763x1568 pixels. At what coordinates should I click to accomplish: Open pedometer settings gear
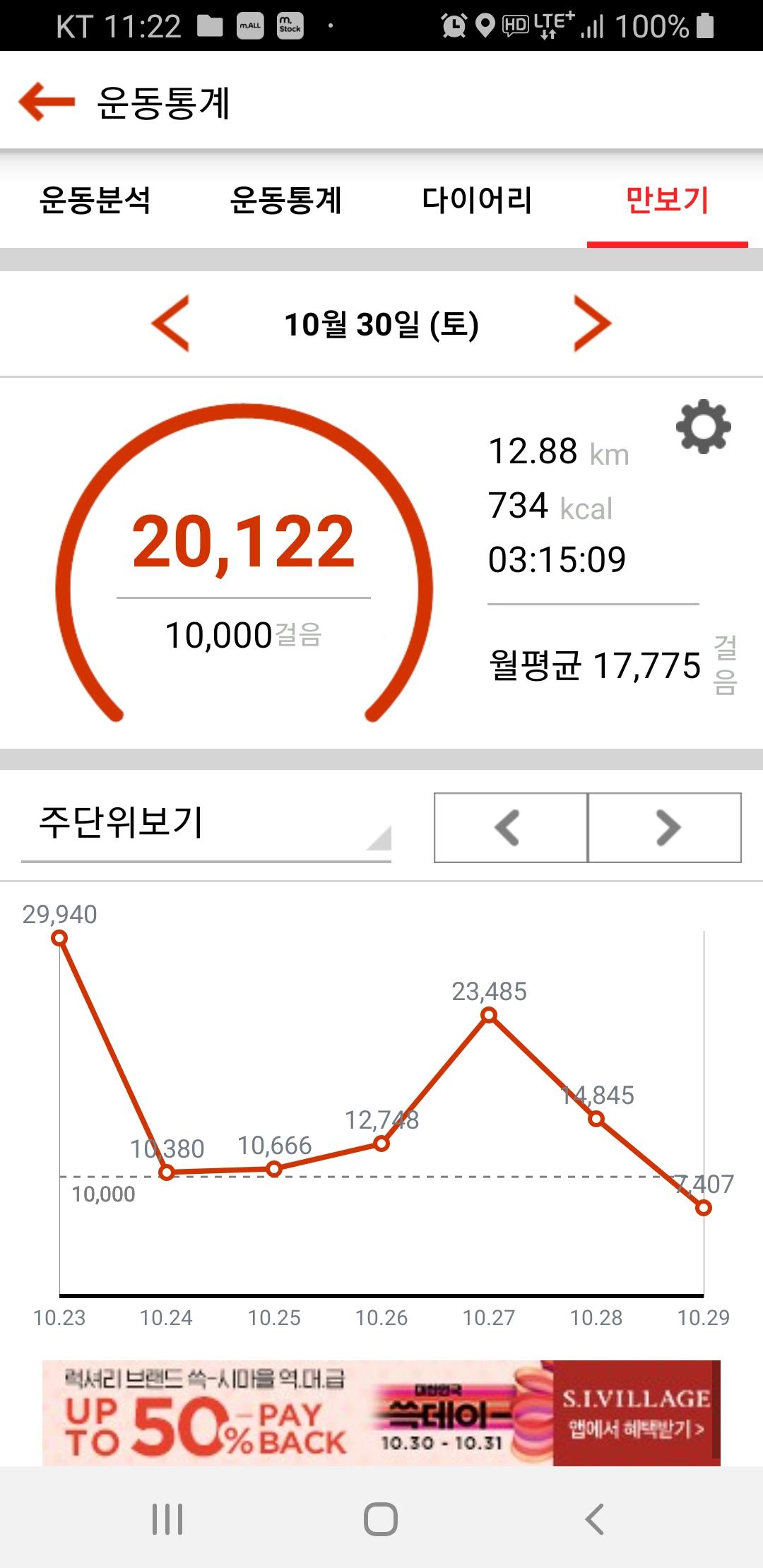click(703, 427)
